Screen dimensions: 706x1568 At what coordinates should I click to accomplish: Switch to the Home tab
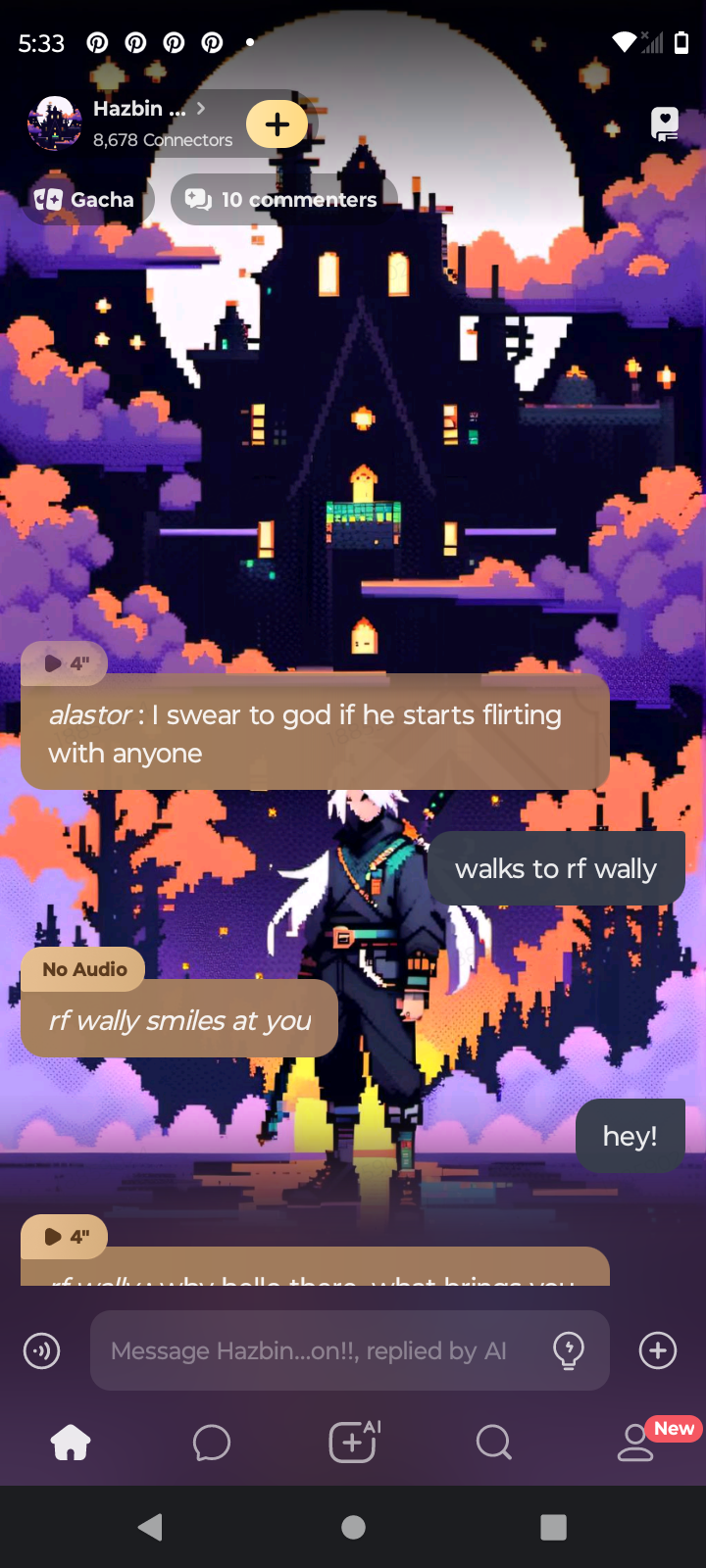click(x=71, y=1443)
